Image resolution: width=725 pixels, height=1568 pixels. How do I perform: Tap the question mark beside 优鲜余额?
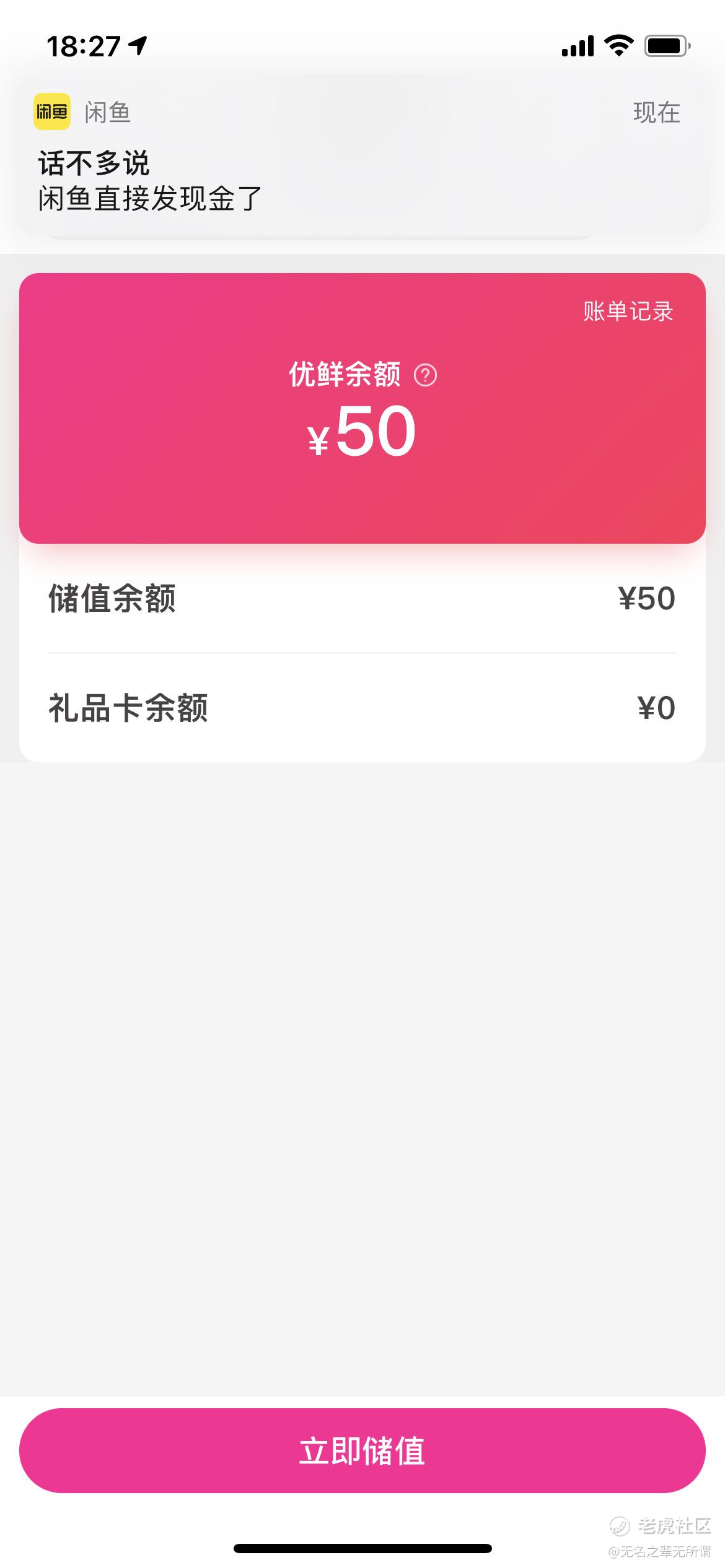point(425,375)
